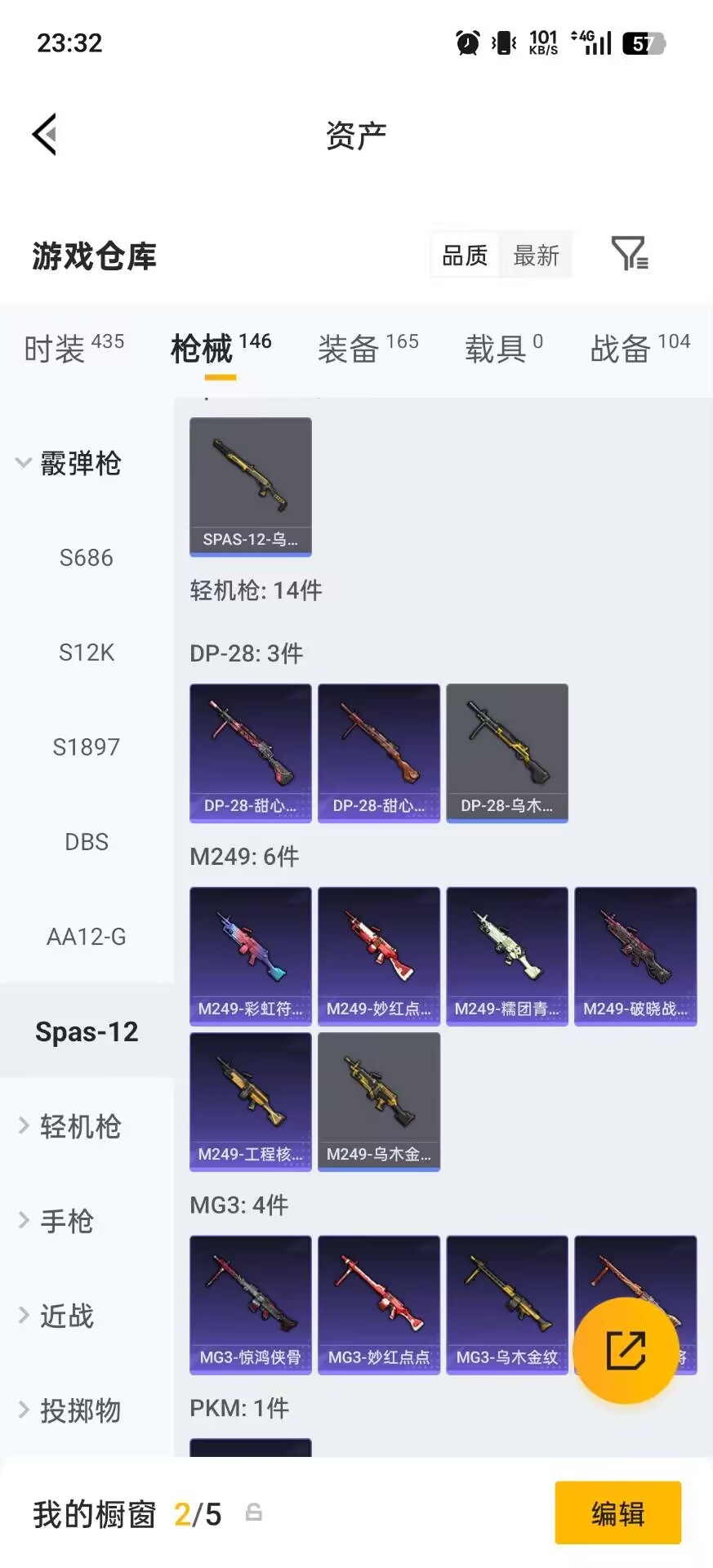Toggle the 最新 sorting option
The width and height of the screenshot is (713, 1568).
point(536,255)
